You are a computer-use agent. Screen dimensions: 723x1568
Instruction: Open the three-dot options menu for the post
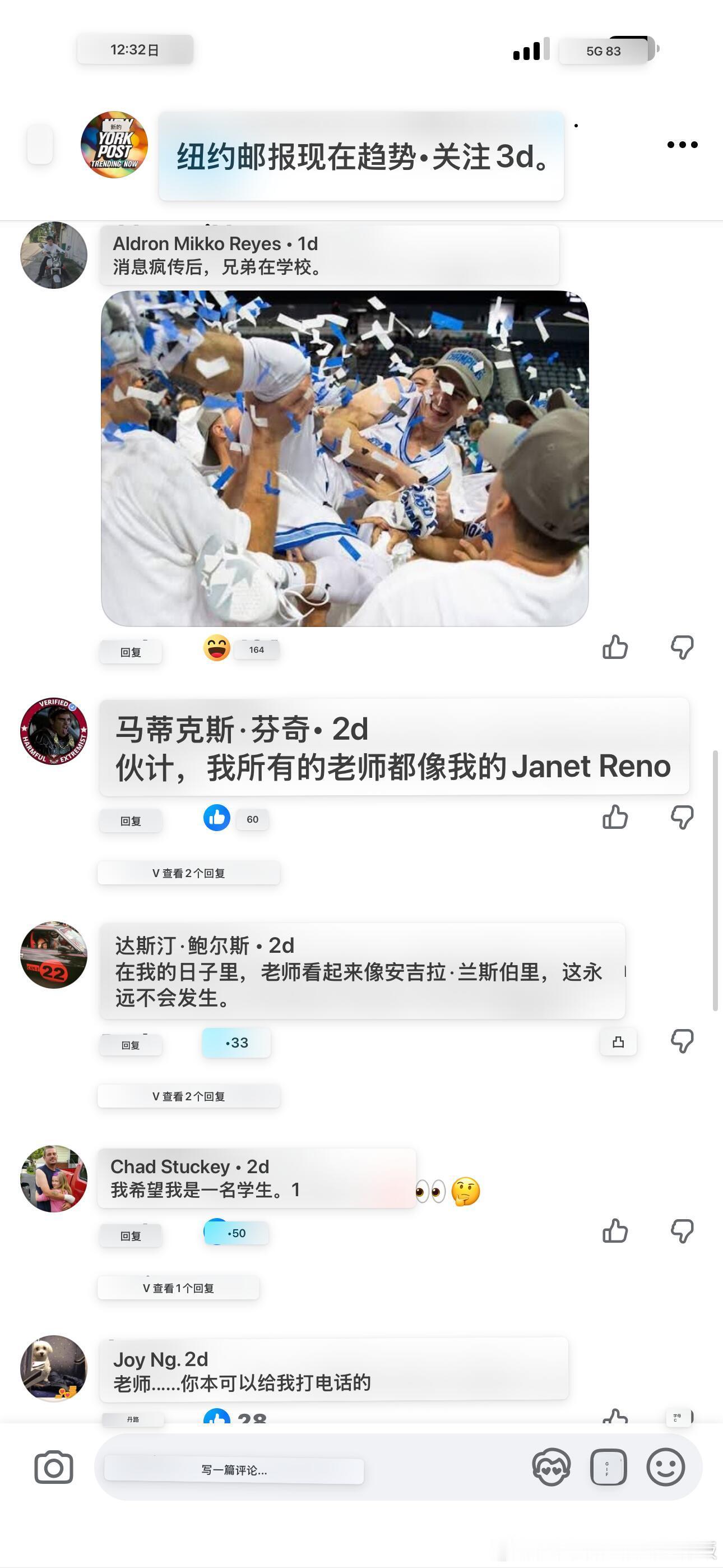[682, 144]
